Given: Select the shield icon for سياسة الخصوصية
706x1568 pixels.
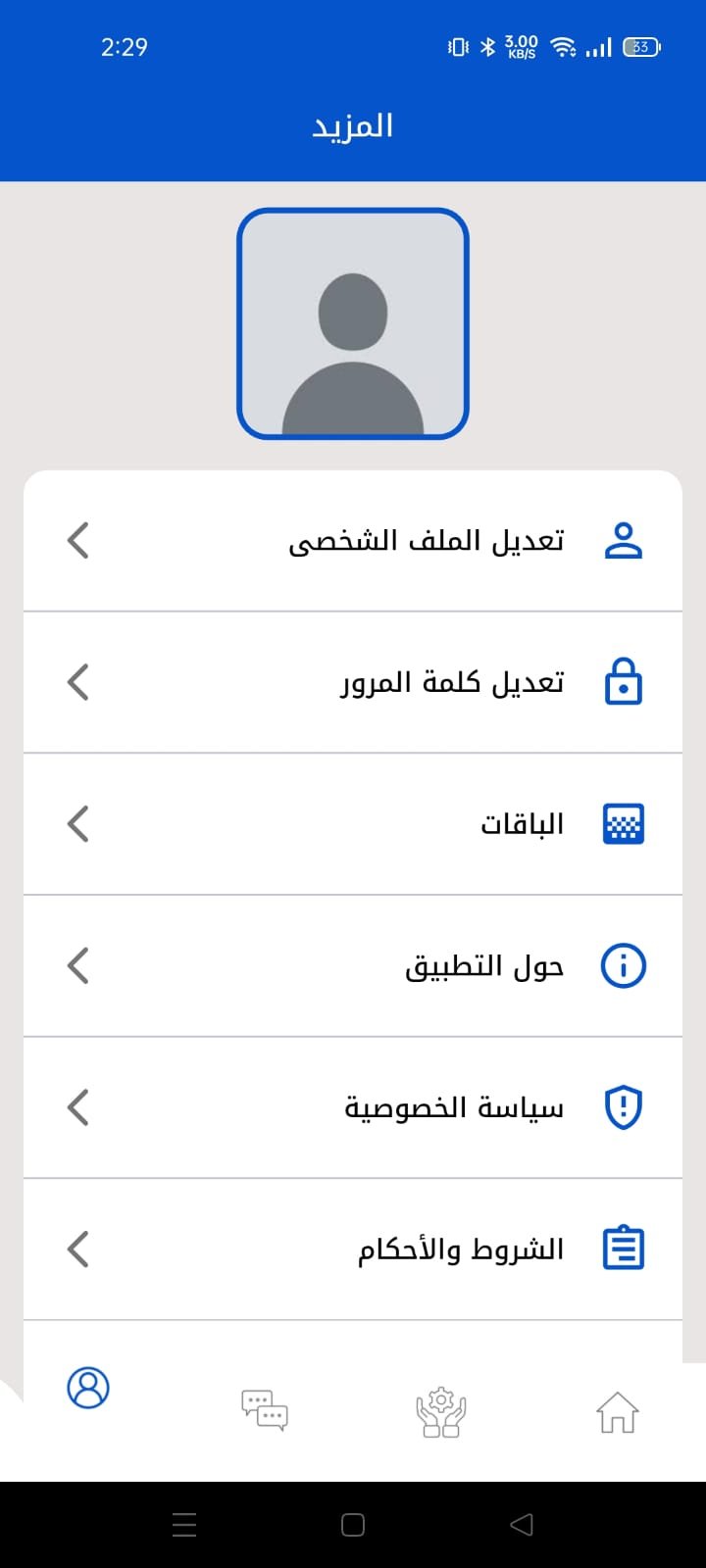Looking at the screenshot, I should 623,1106.
